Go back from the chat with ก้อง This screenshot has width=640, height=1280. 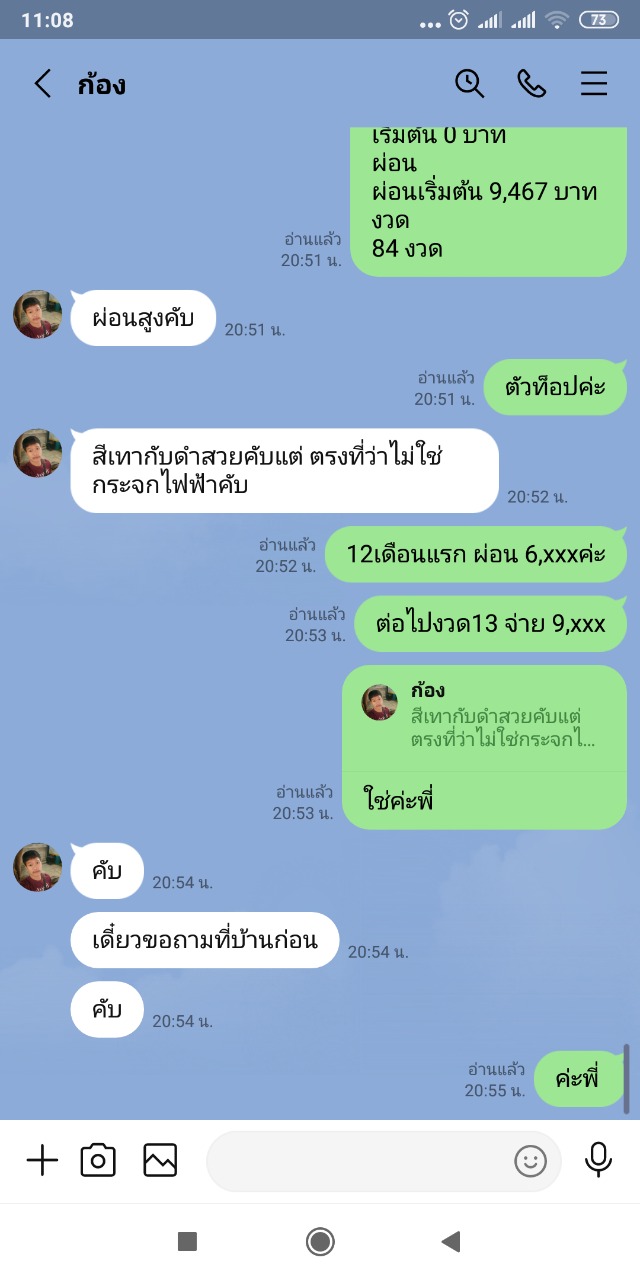(x=42, y=84)
